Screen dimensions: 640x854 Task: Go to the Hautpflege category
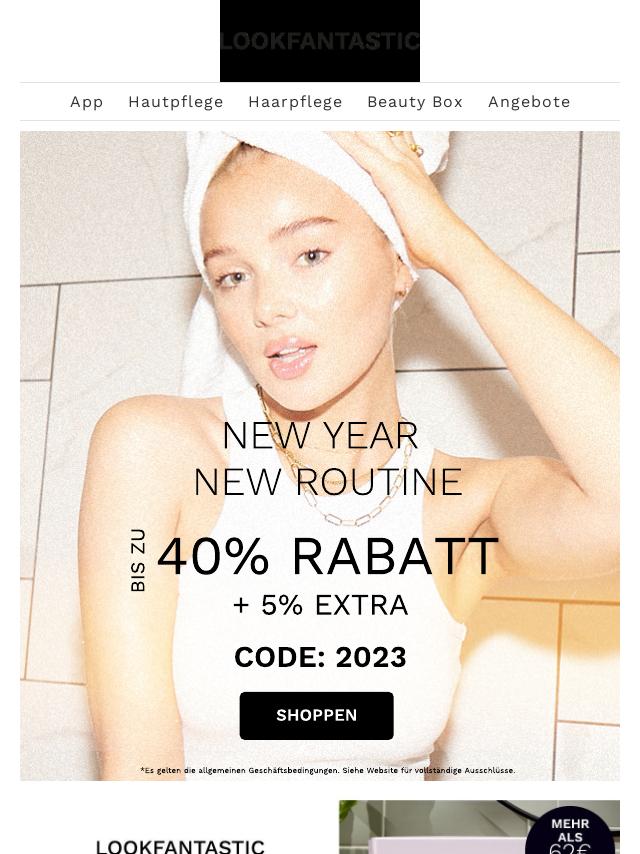[x=175, y=102]
